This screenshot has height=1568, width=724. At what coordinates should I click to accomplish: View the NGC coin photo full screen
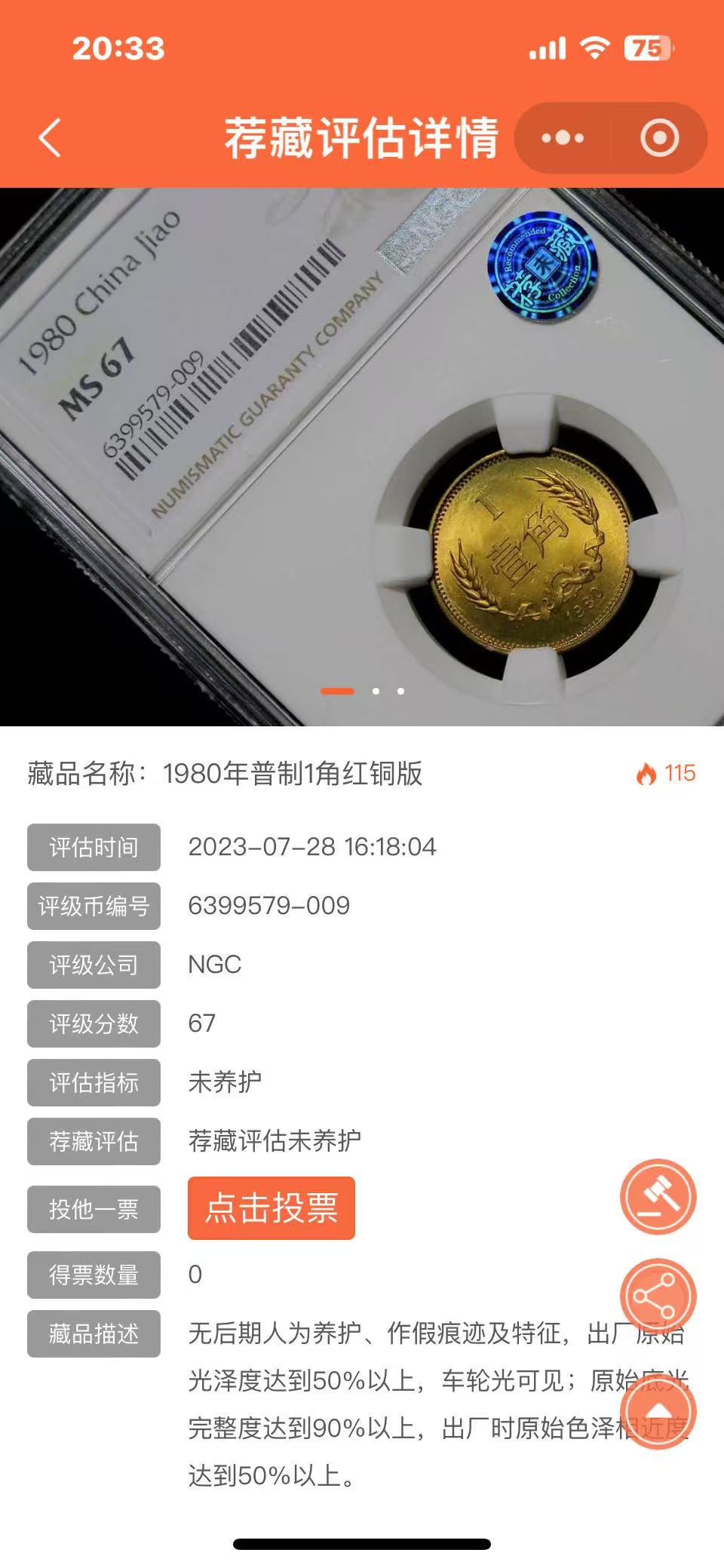362,456
